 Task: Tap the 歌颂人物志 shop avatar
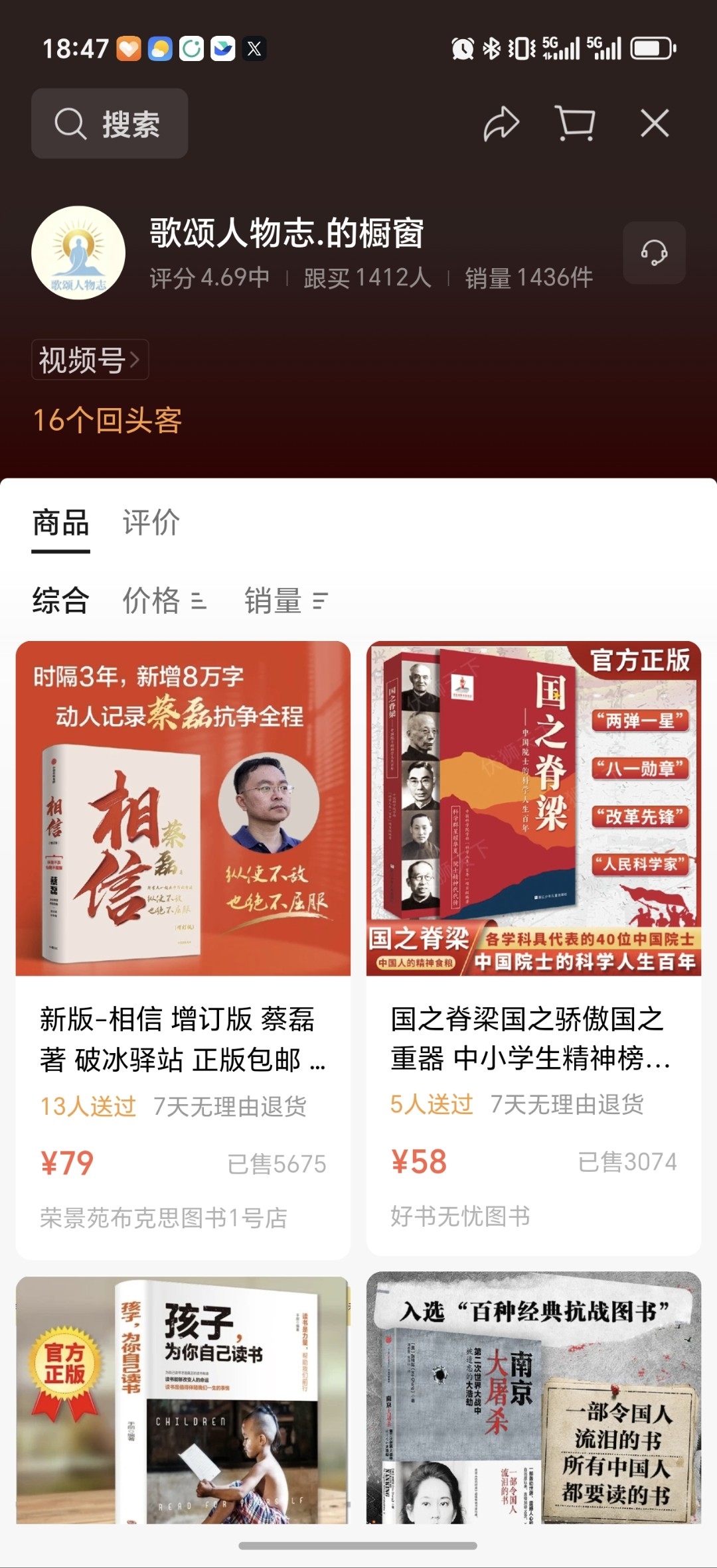tap(78, 253)
